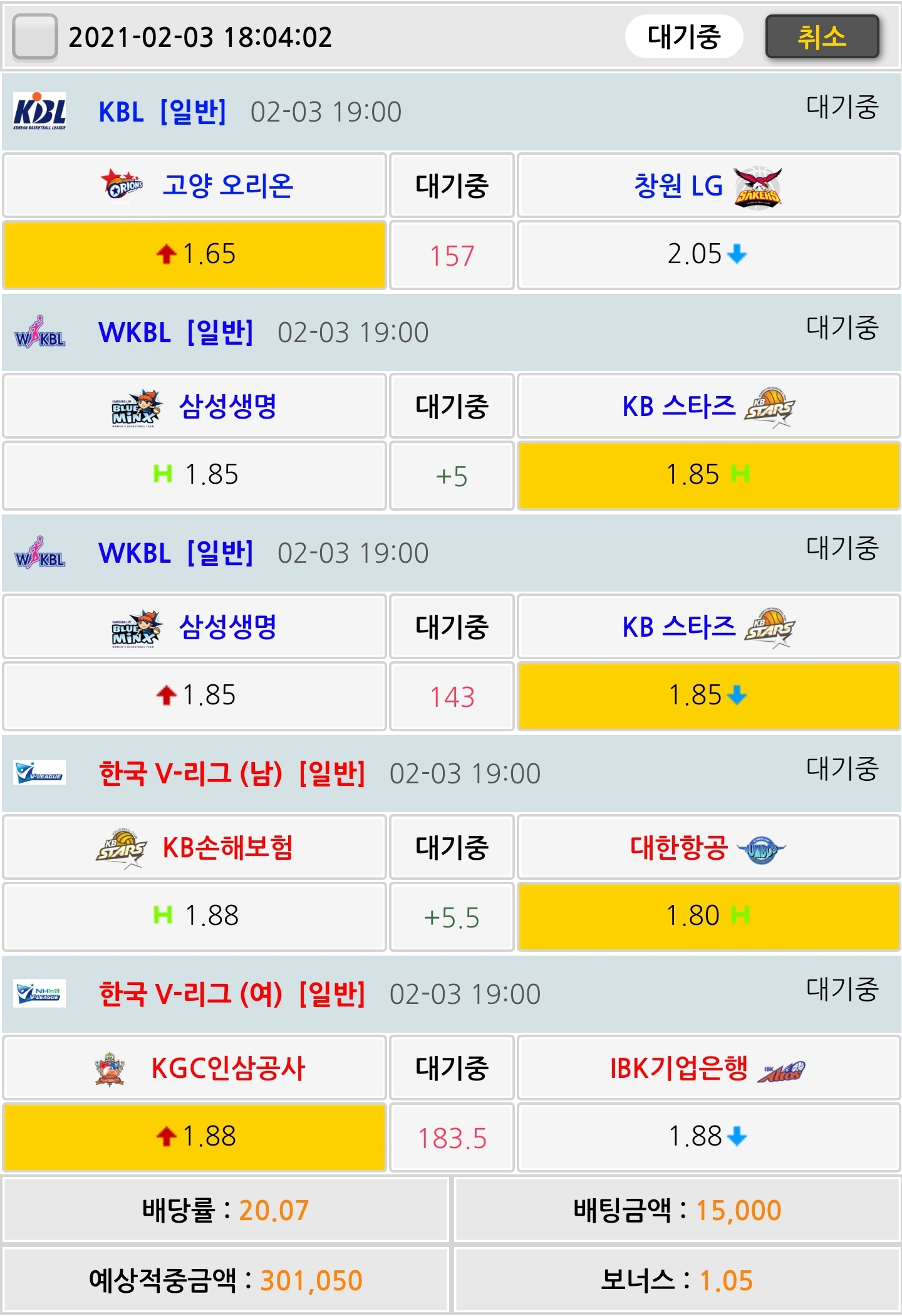Tick the checkbox next to 2021-02-03 18:04:02
This screenshot has width=902, height=1316.
point(35,37)
